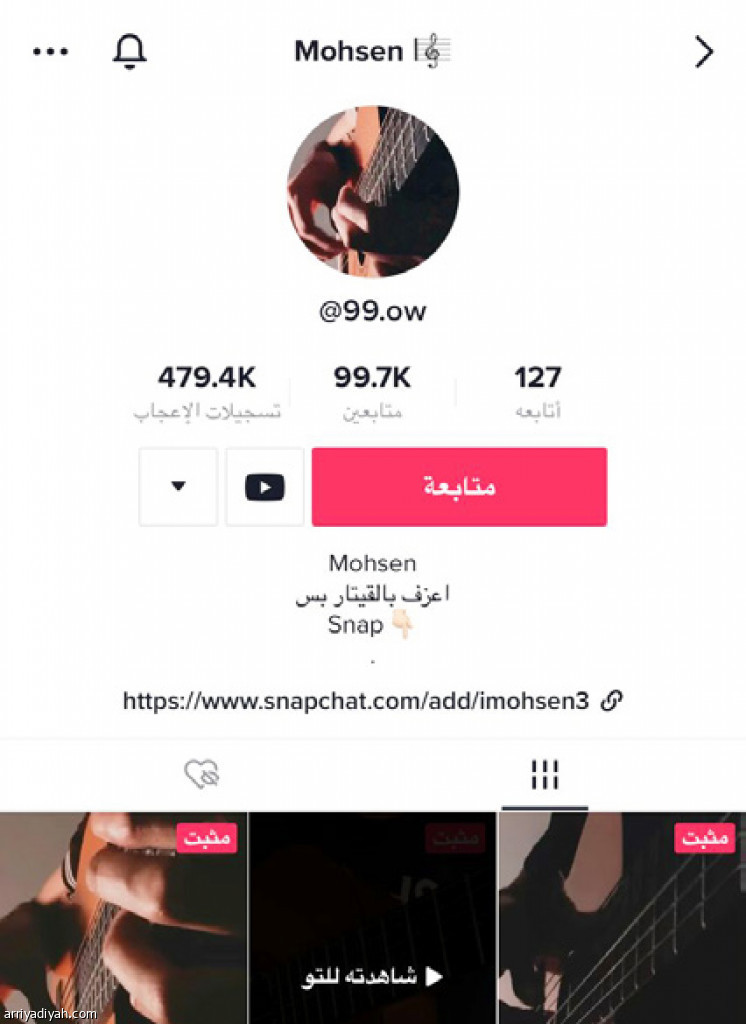This screenshot has width=746, height=1024.
Task: Switch to the videos grid tab
Action: point(544,773)
